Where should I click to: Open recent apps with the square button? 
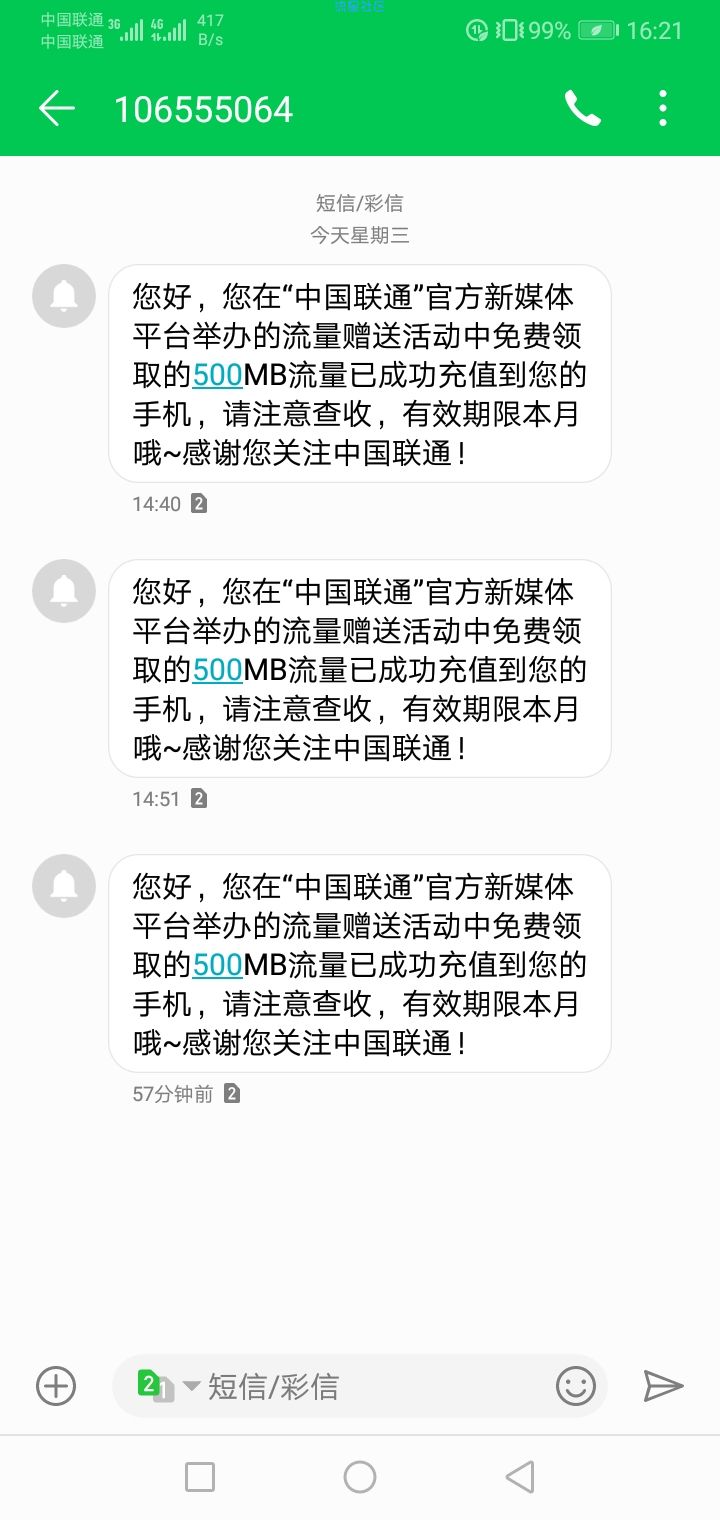click(200, 1476)
